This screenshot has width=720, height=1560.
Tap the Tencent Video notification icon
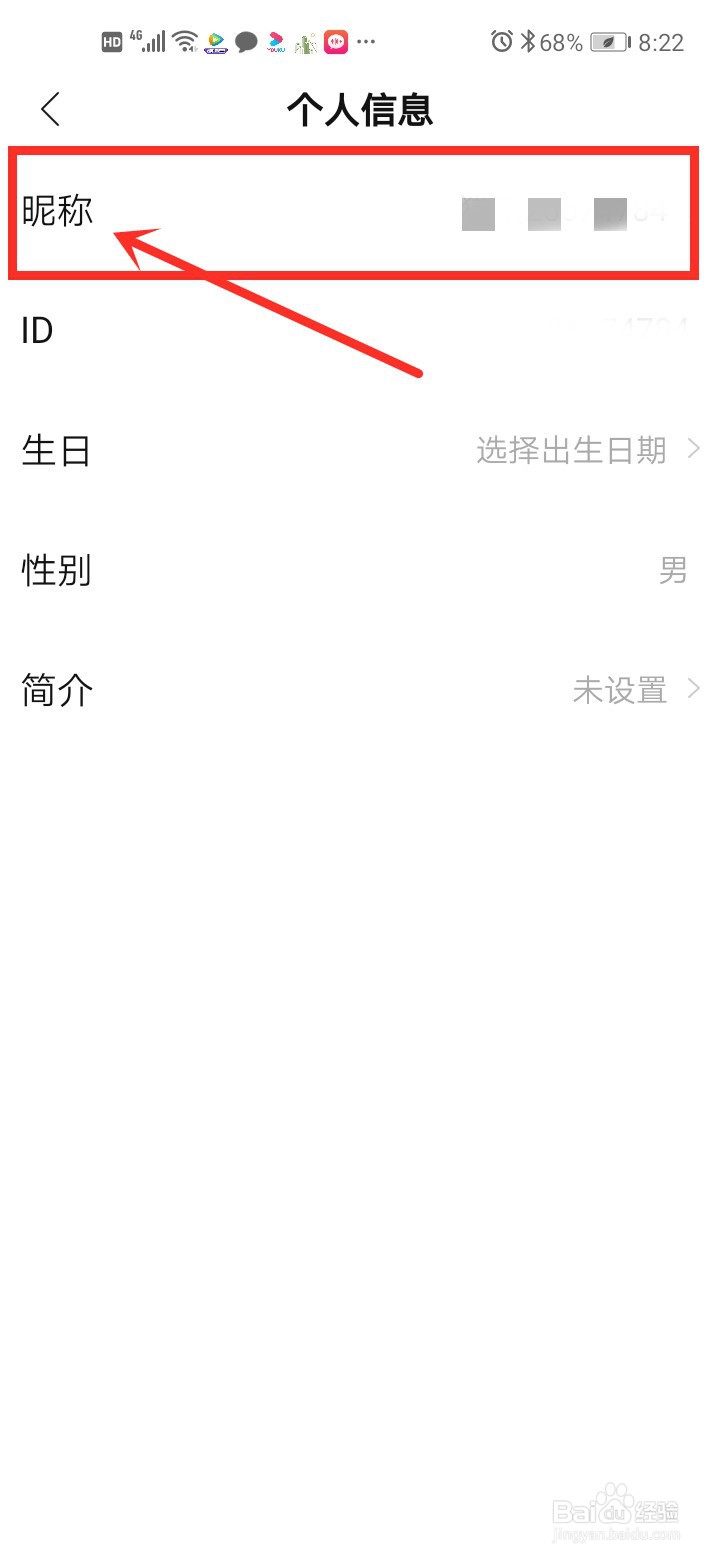coord(216,42)
